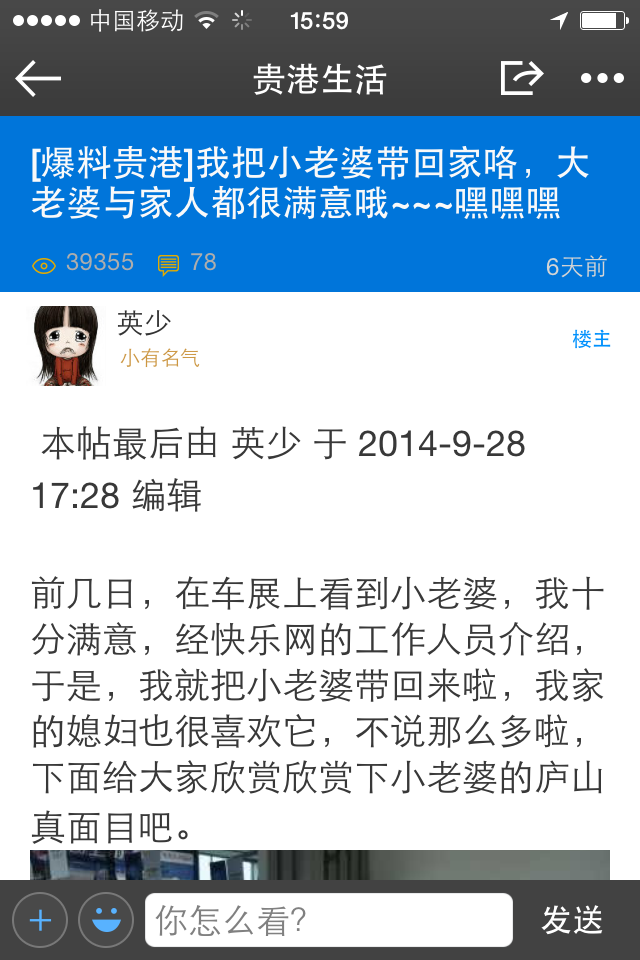Tap 发送 to send reply

[572, 919]
